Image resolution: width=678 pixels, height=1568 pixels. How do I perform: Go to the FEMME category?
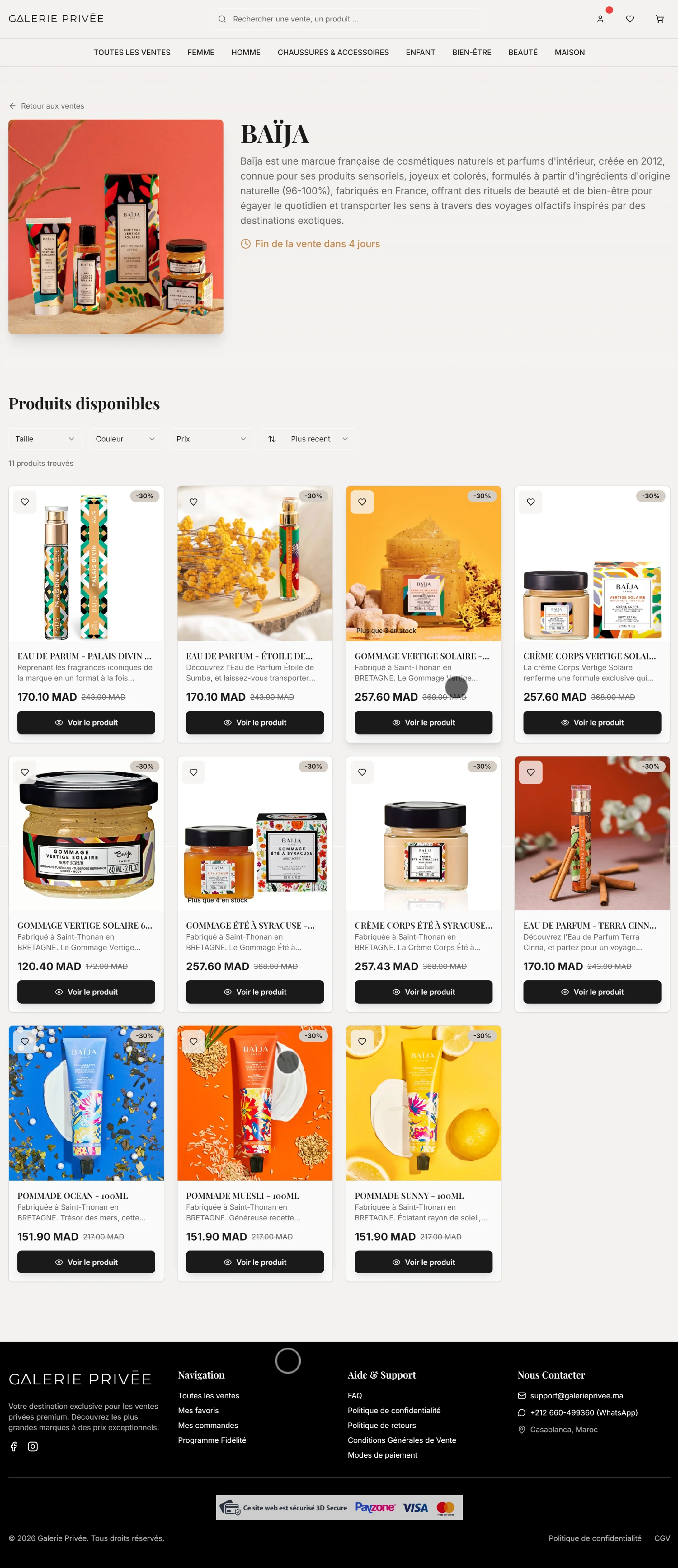[200, 52]
